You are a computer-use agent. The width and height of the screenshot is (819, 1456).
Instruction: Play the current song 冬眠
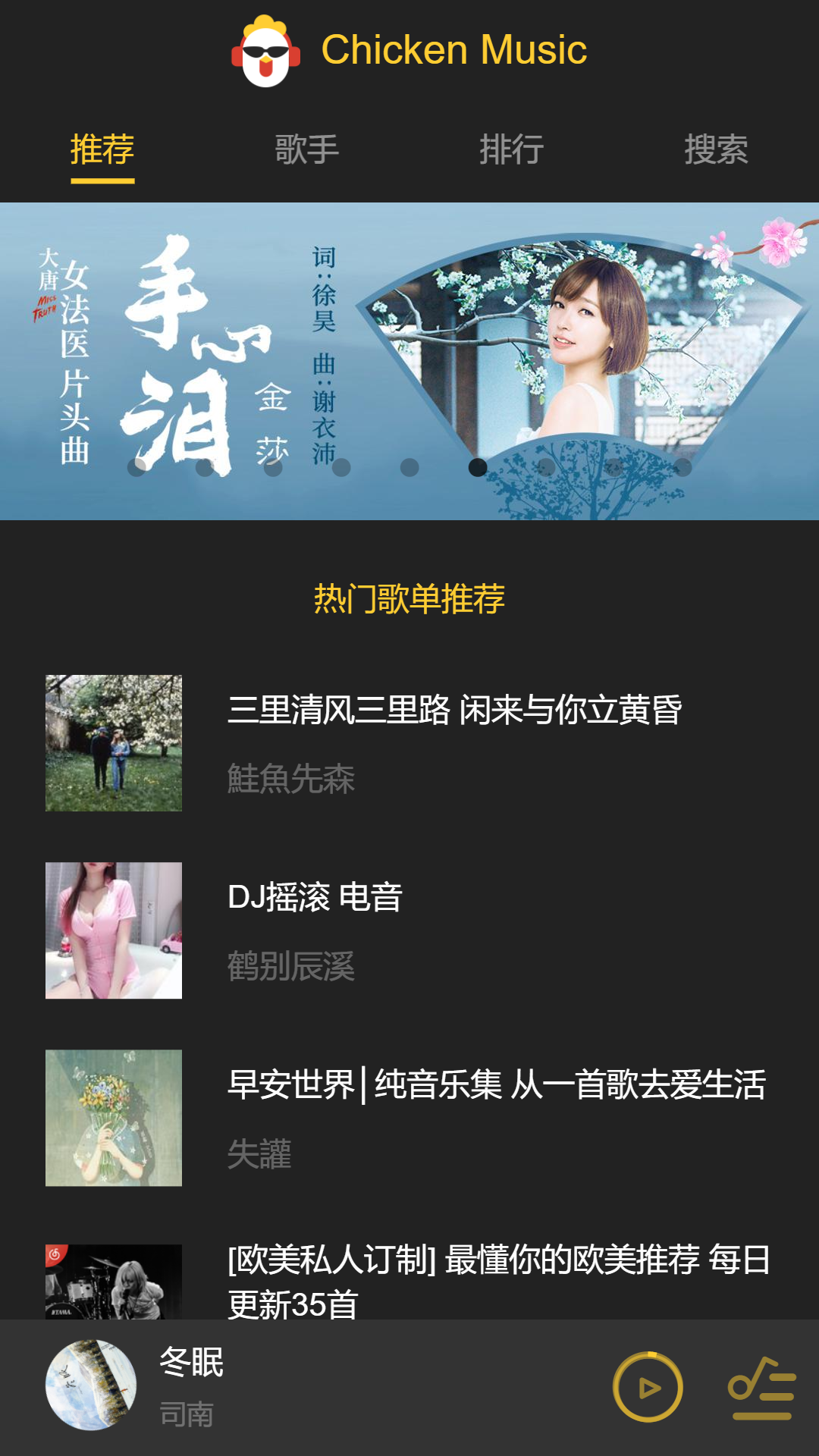pyautogui.click(x=648, y=1387)
